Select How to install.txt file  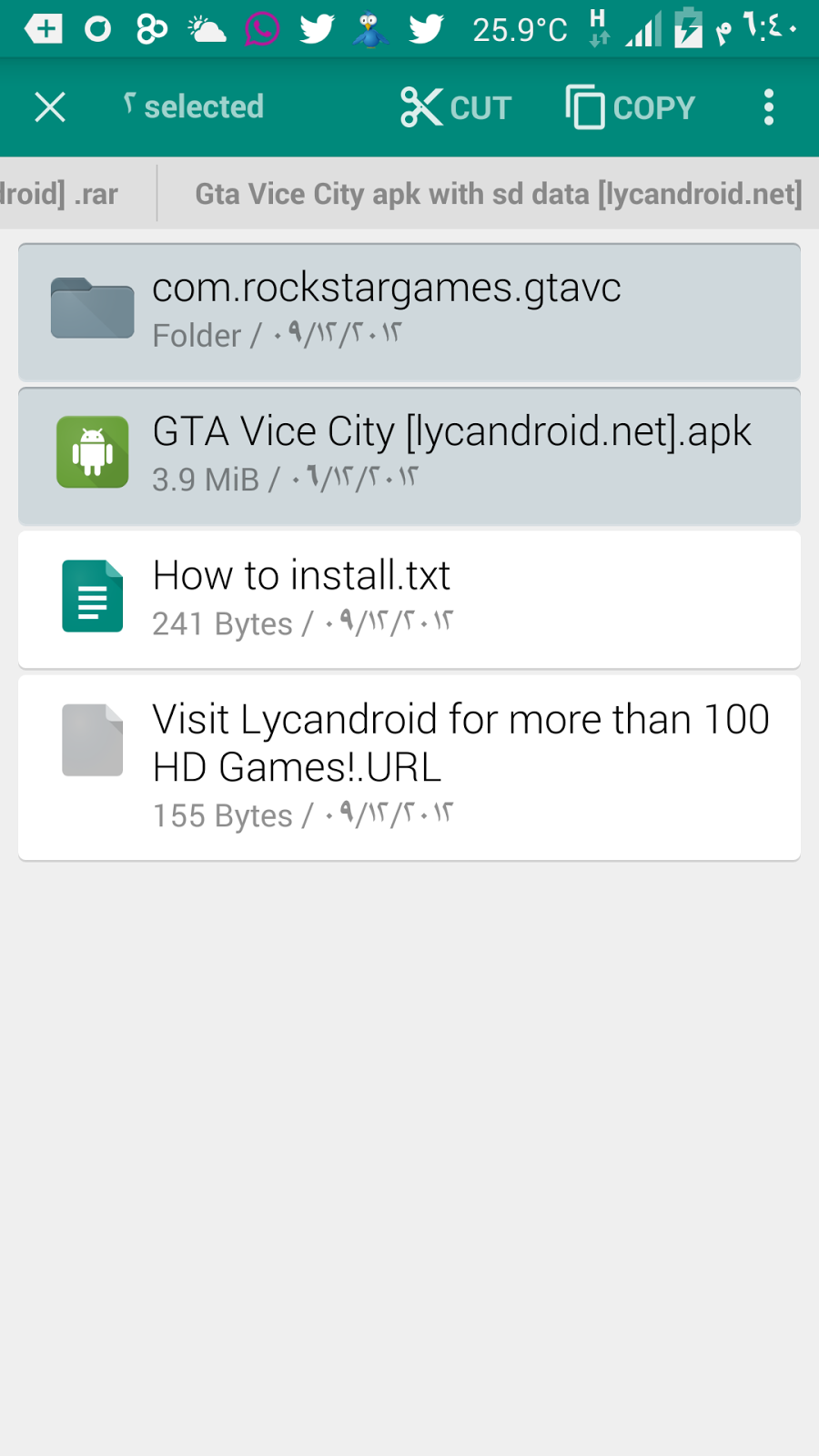pyautogui.click(x=409, y=599)
